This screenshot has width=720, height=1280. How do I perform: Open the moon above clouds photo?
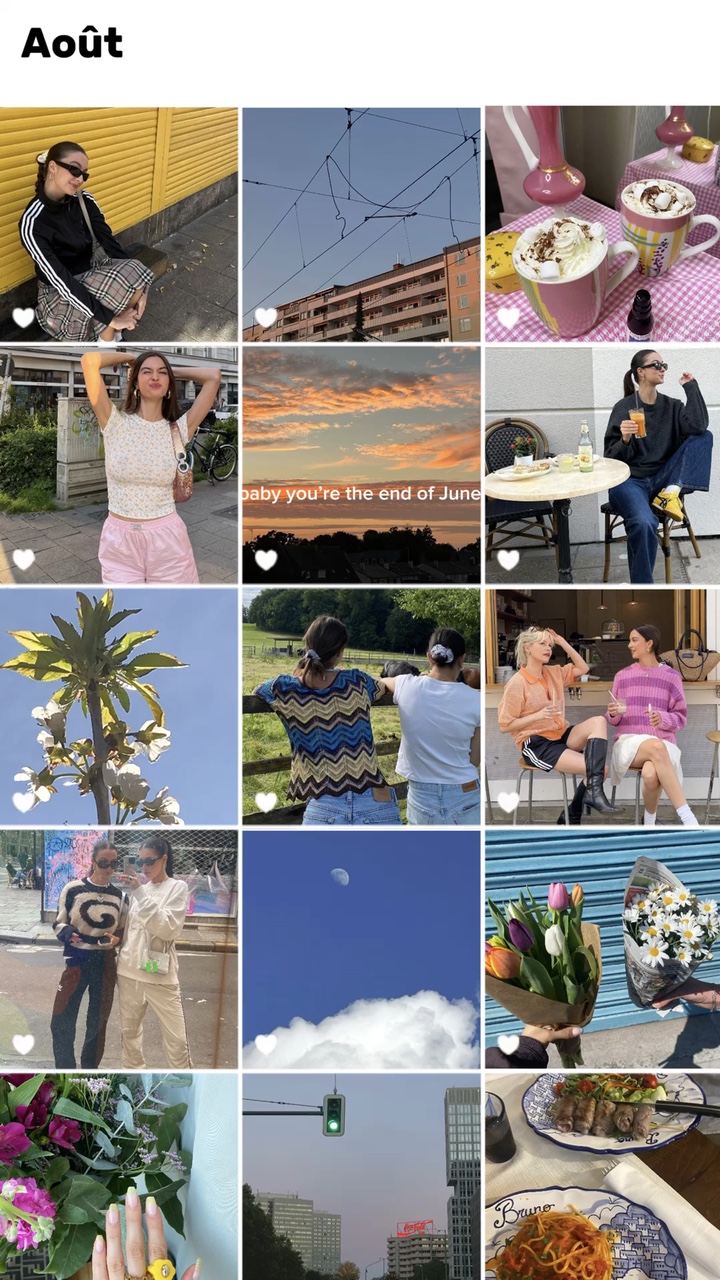(x=361, y=948)
